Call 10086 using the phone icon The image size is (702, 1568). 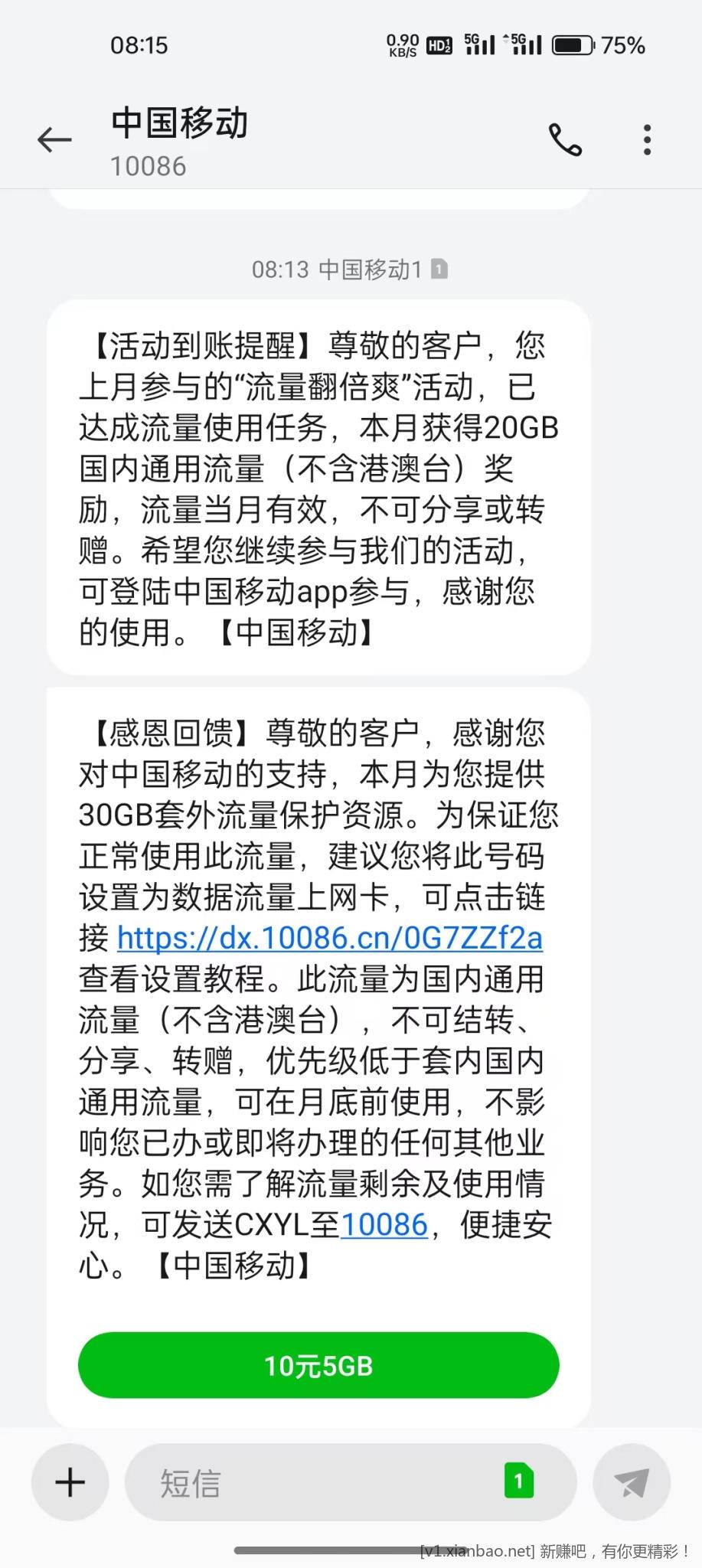565,140
